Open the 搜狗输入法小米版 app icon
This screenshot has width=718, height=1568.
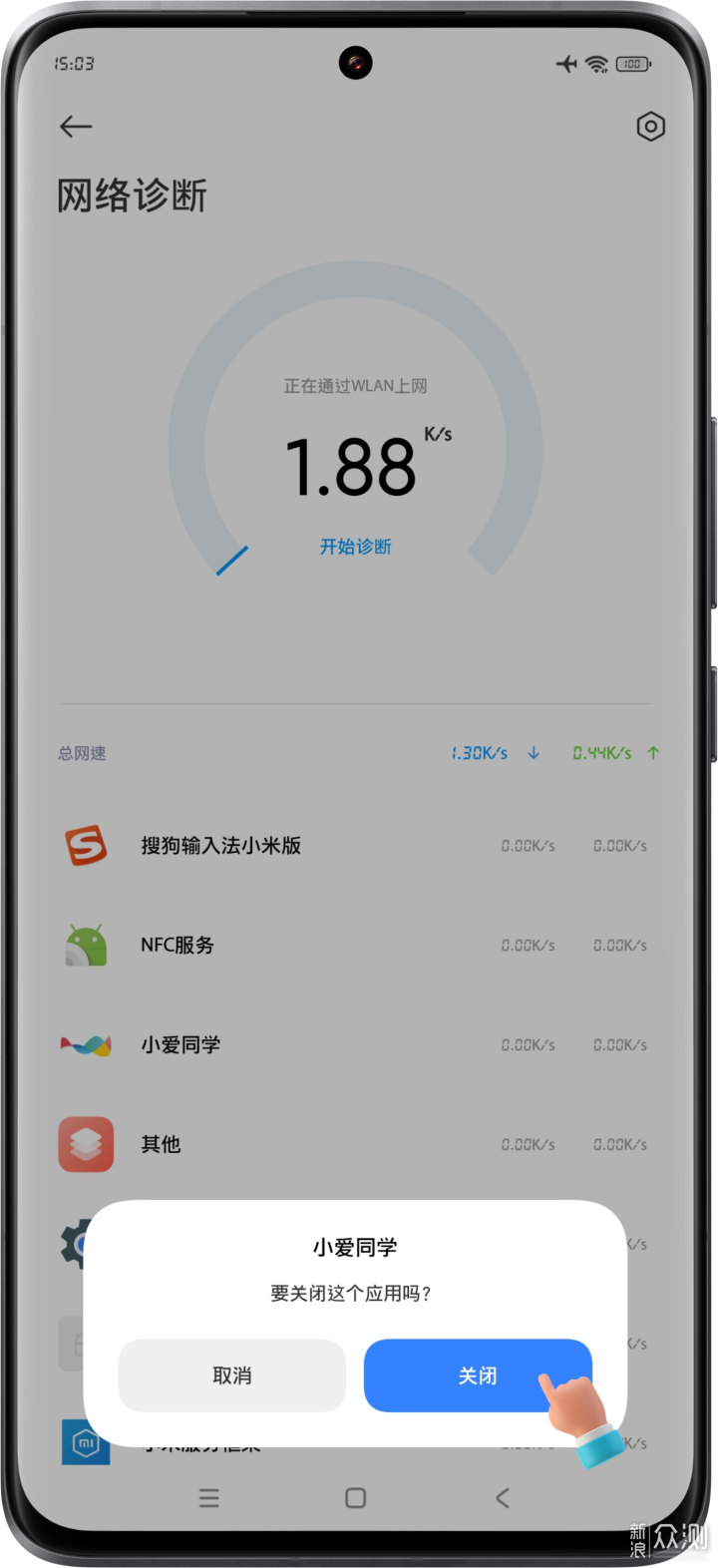tap(86, 845)
